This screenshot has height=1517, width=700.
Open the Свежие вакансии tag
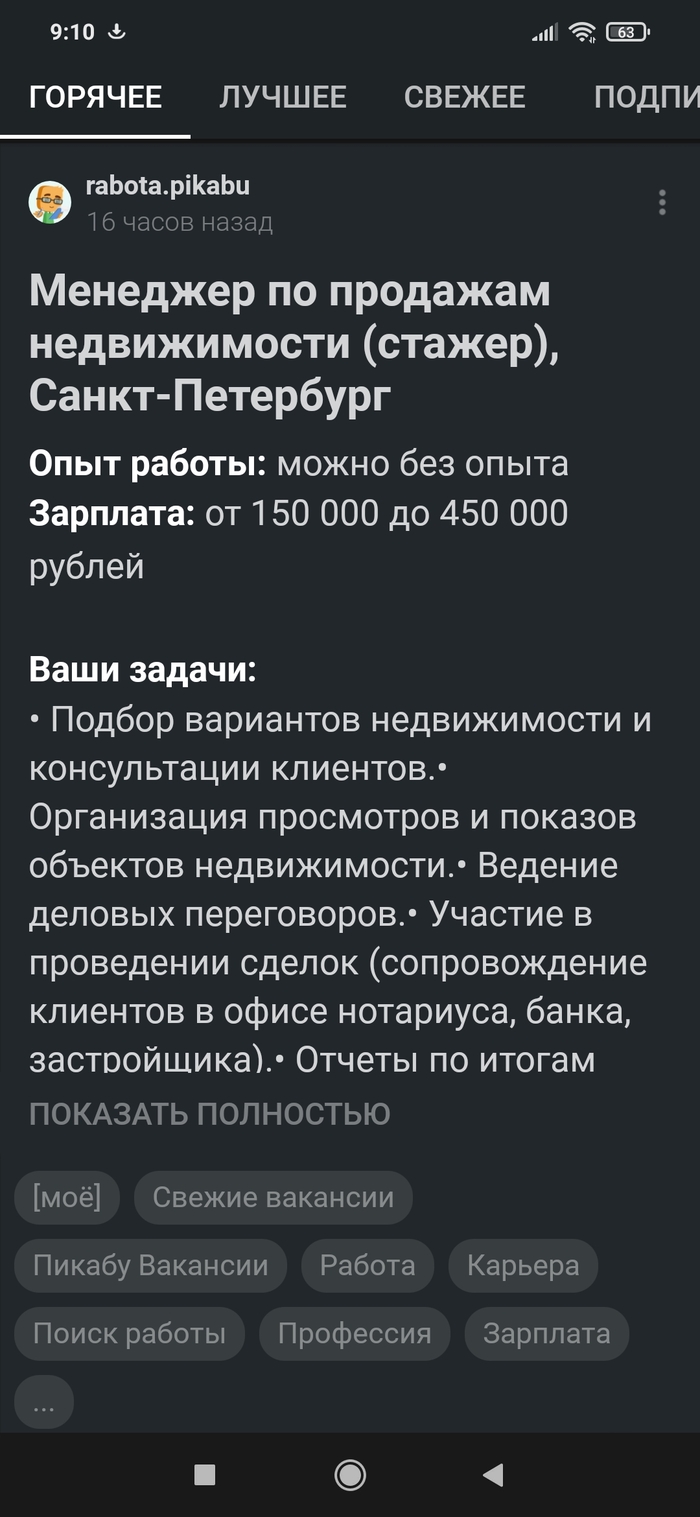[273, 1197]
